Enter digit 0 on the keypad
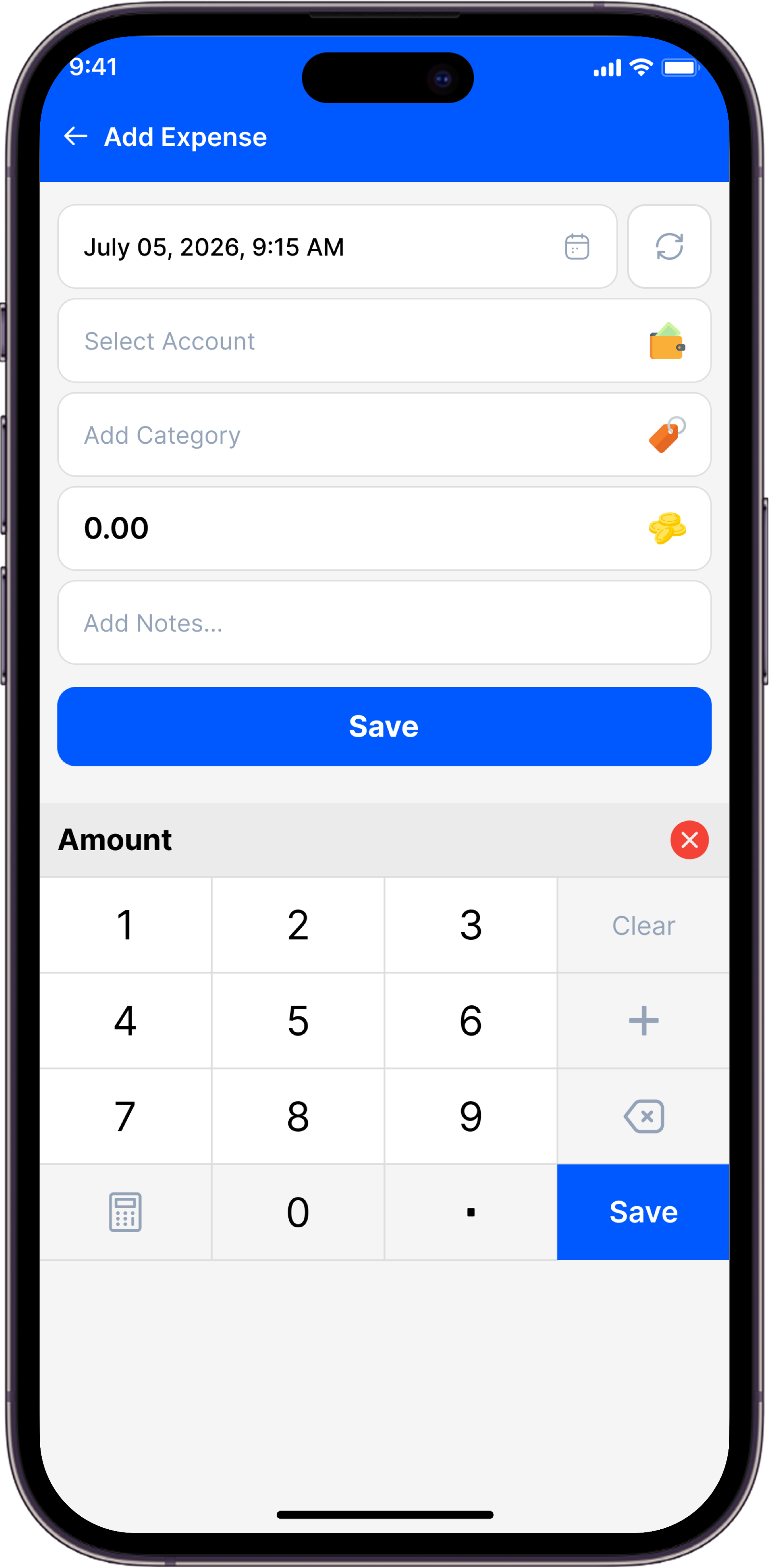This screenshot has width=769, height=1568. [298, 1212]
